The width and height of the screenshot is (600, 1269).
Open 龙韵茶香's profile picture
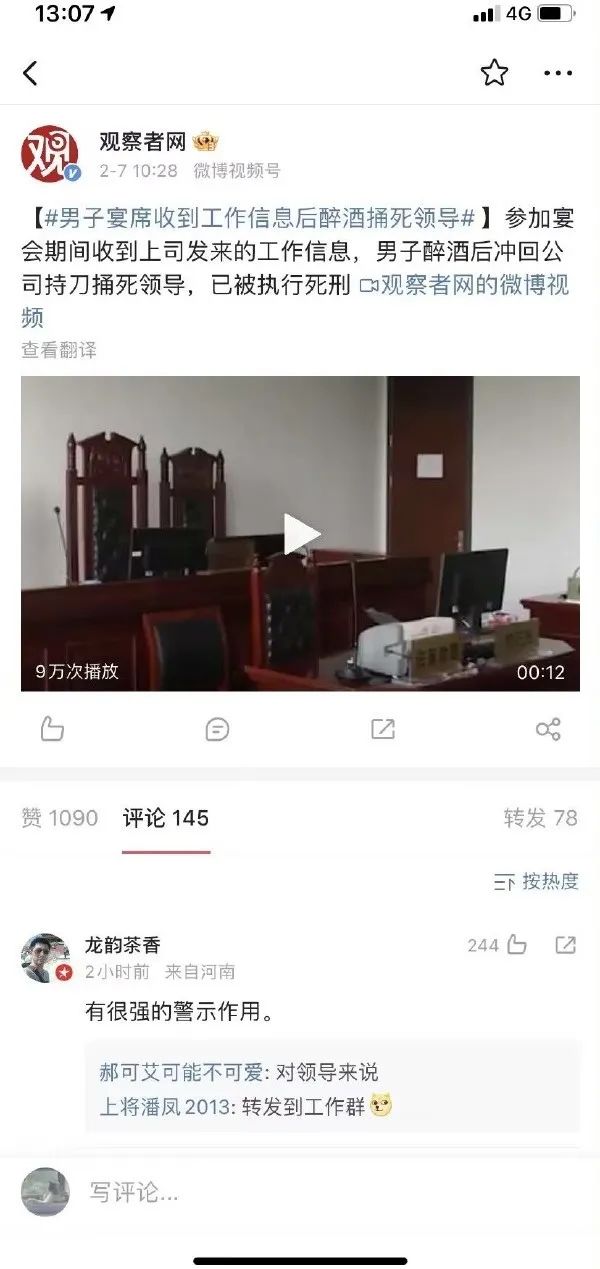(46, 958)
